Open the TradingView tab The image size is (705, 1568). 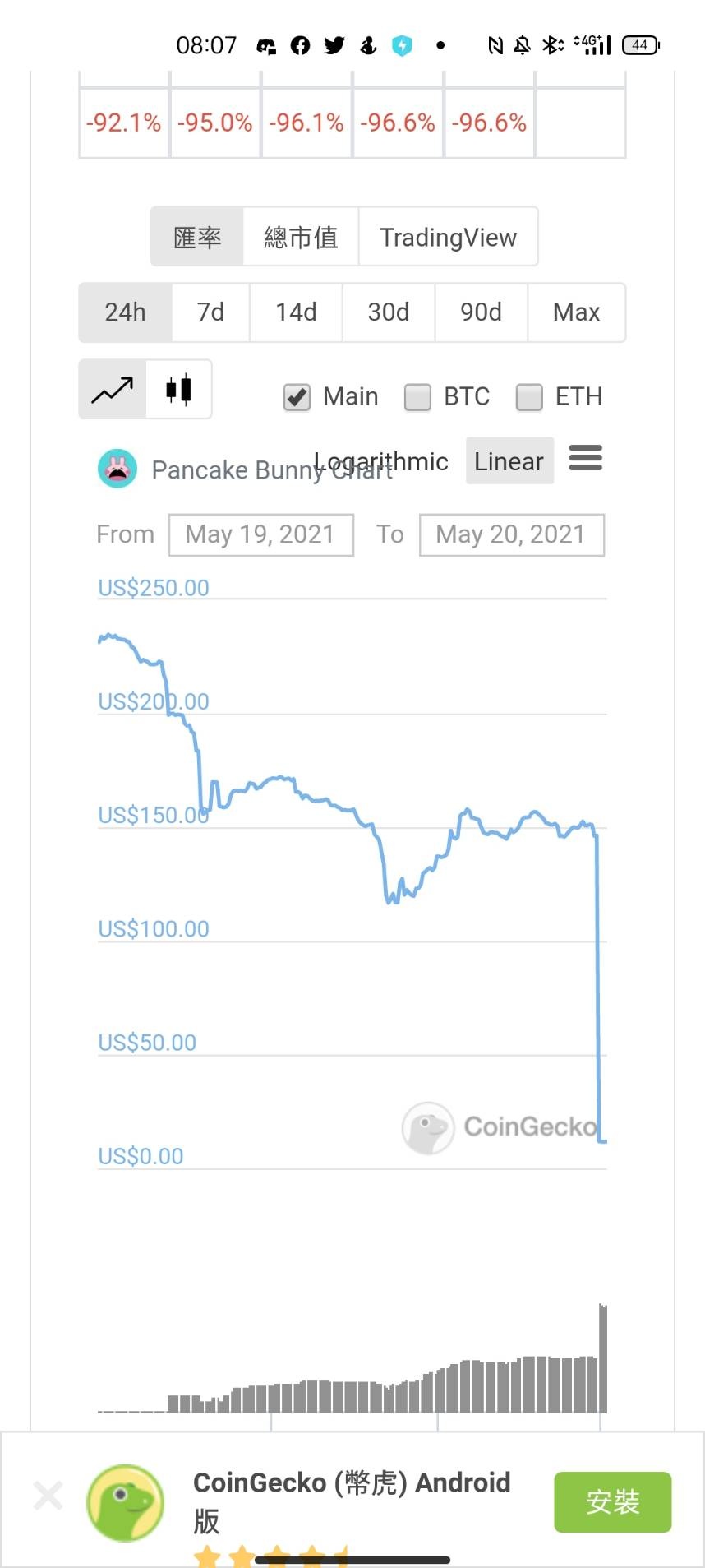click(448, 237)
